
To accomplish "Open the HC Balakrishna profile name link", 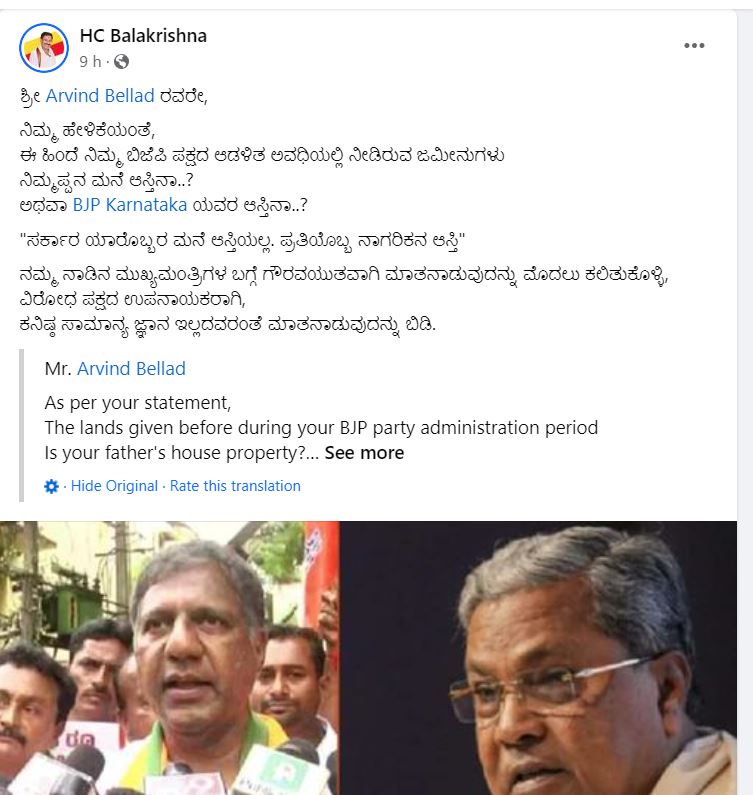I will pyautogui.click(x=143, y=36).
